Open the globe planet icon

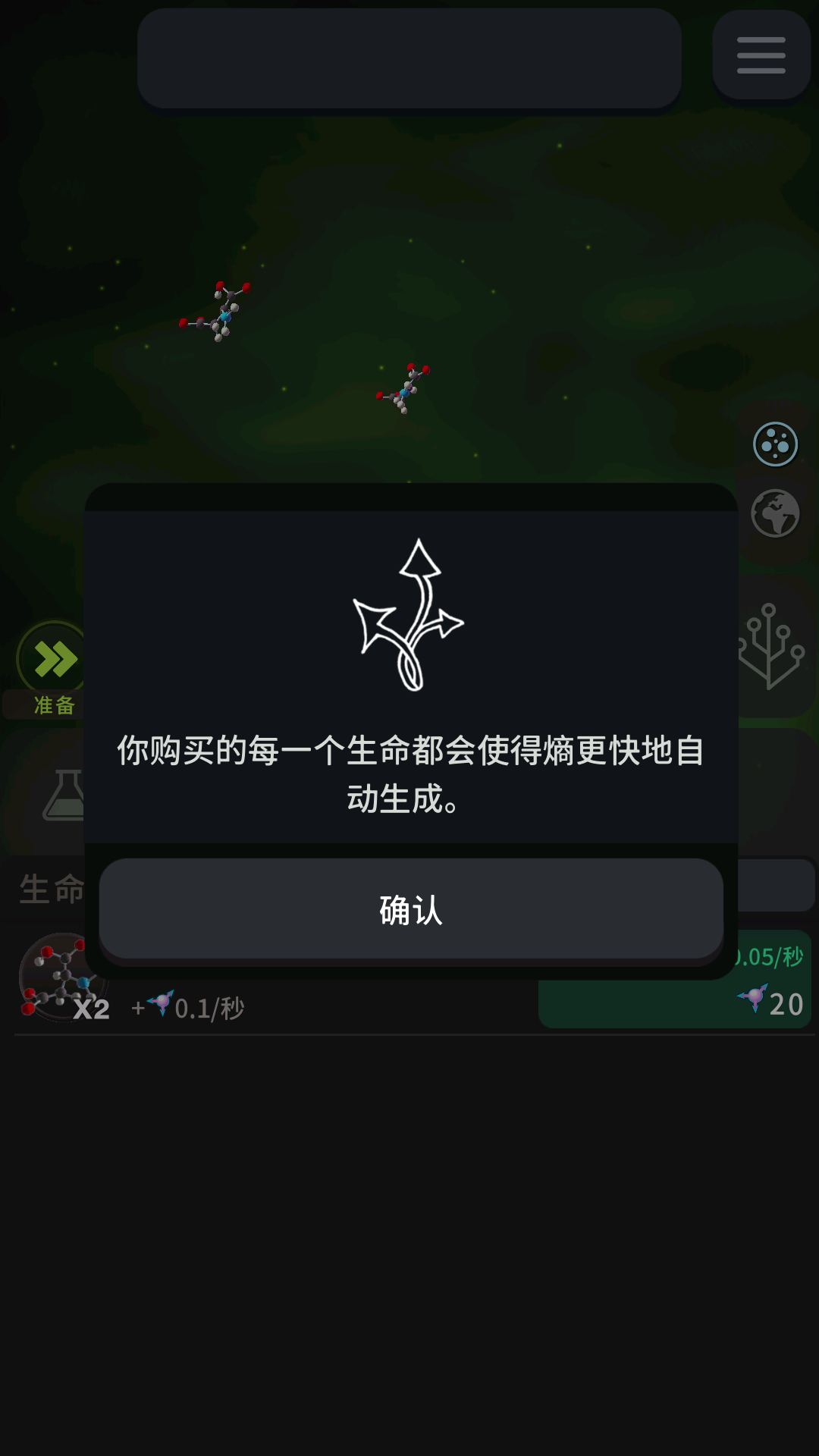[x=775, y=514]
